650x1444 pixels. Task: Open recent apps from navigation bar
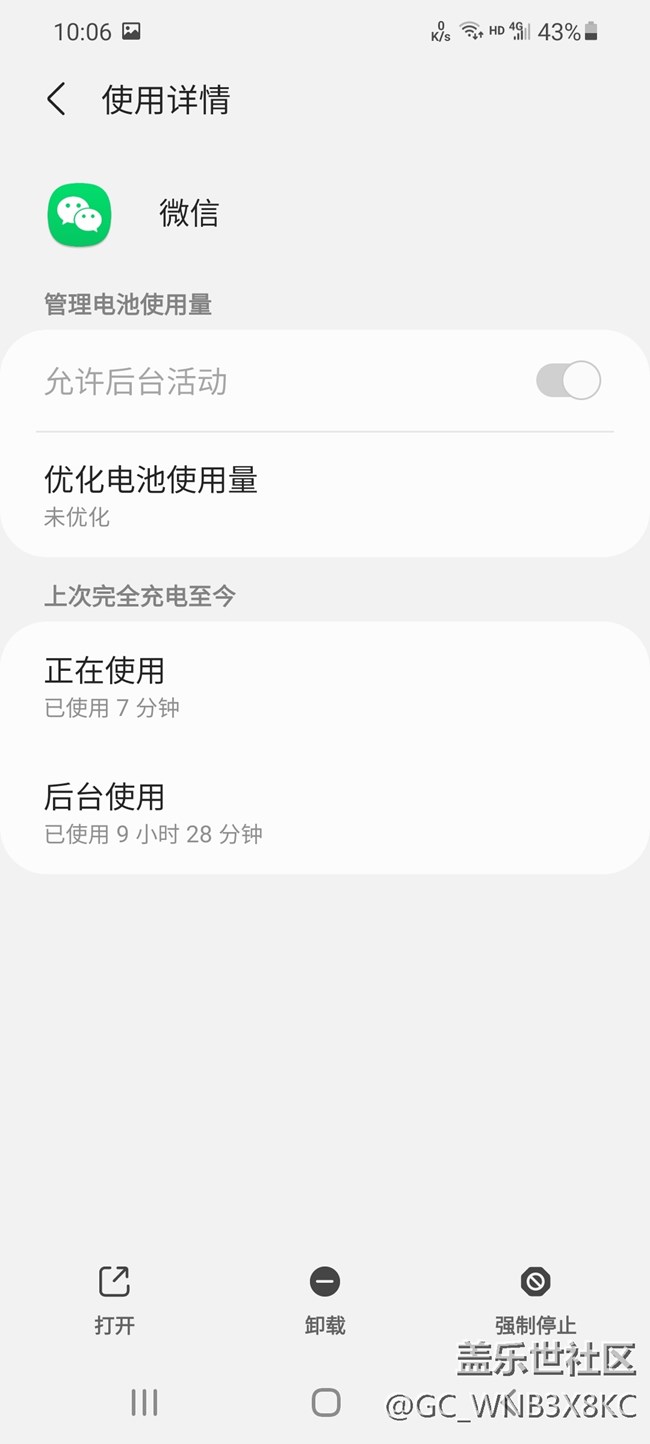tap(144, 1402)
